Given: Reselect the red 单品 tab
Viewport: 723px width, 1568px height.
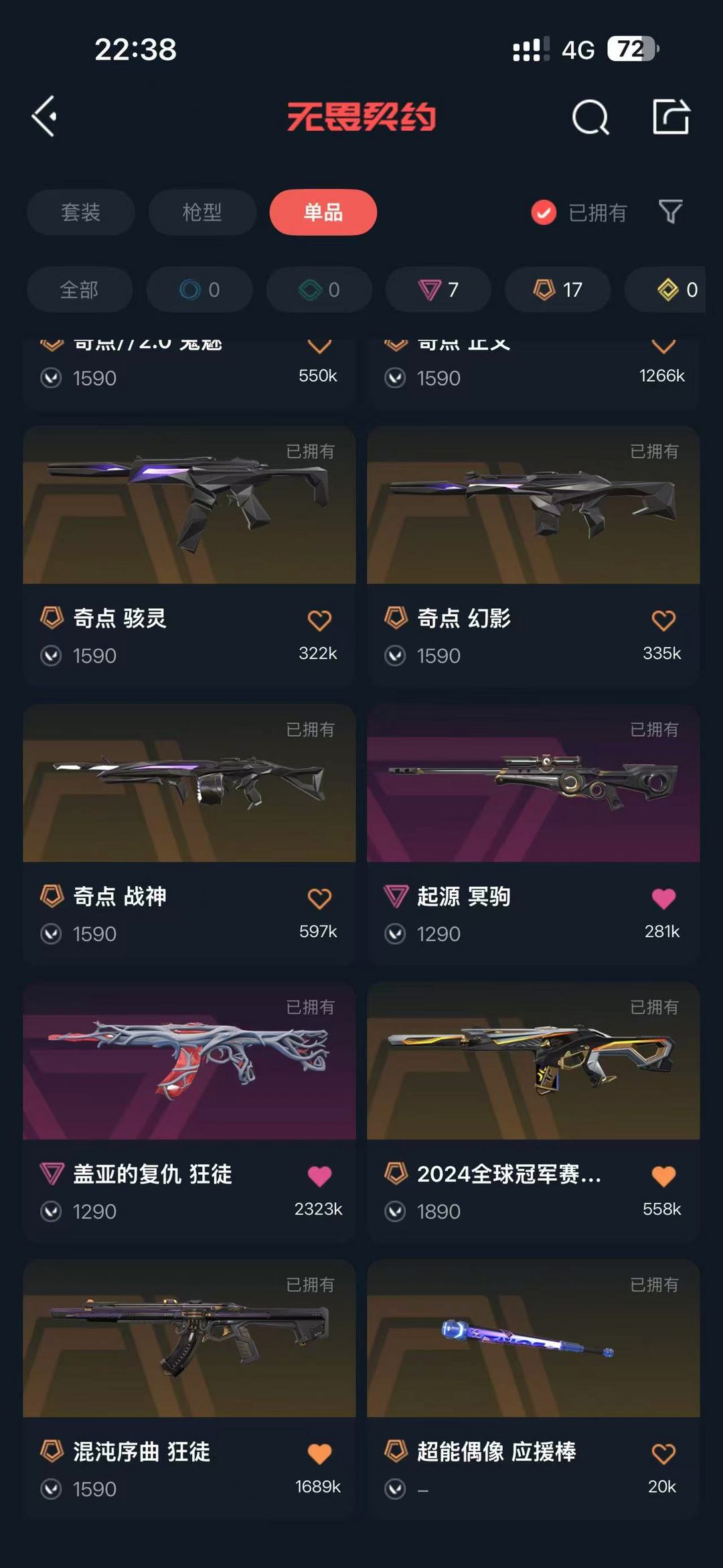Looking at the screenshot, I should click(323, 212).
